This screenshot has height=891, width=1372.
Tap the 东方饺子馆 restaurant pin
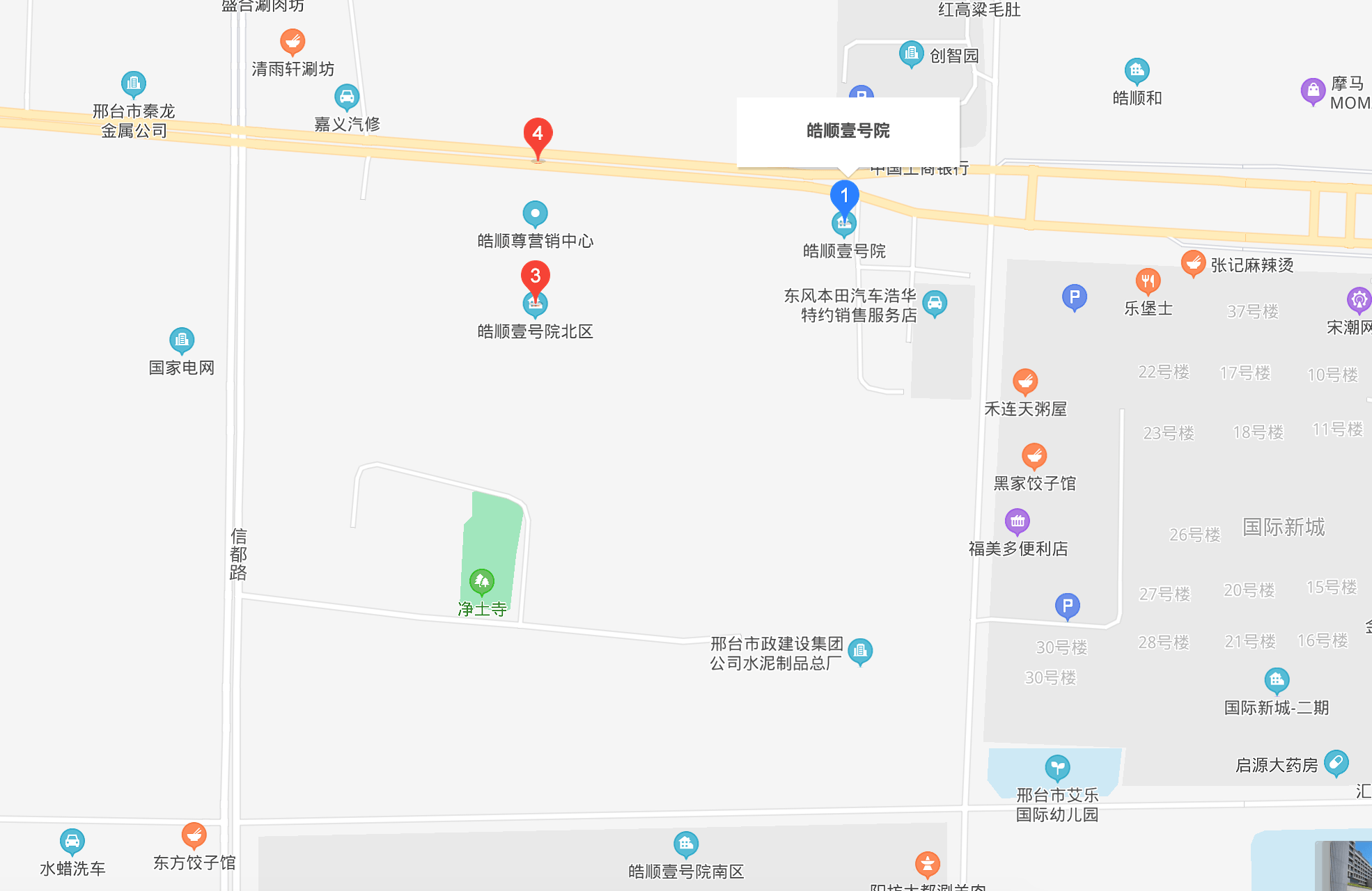coord(194,835)
